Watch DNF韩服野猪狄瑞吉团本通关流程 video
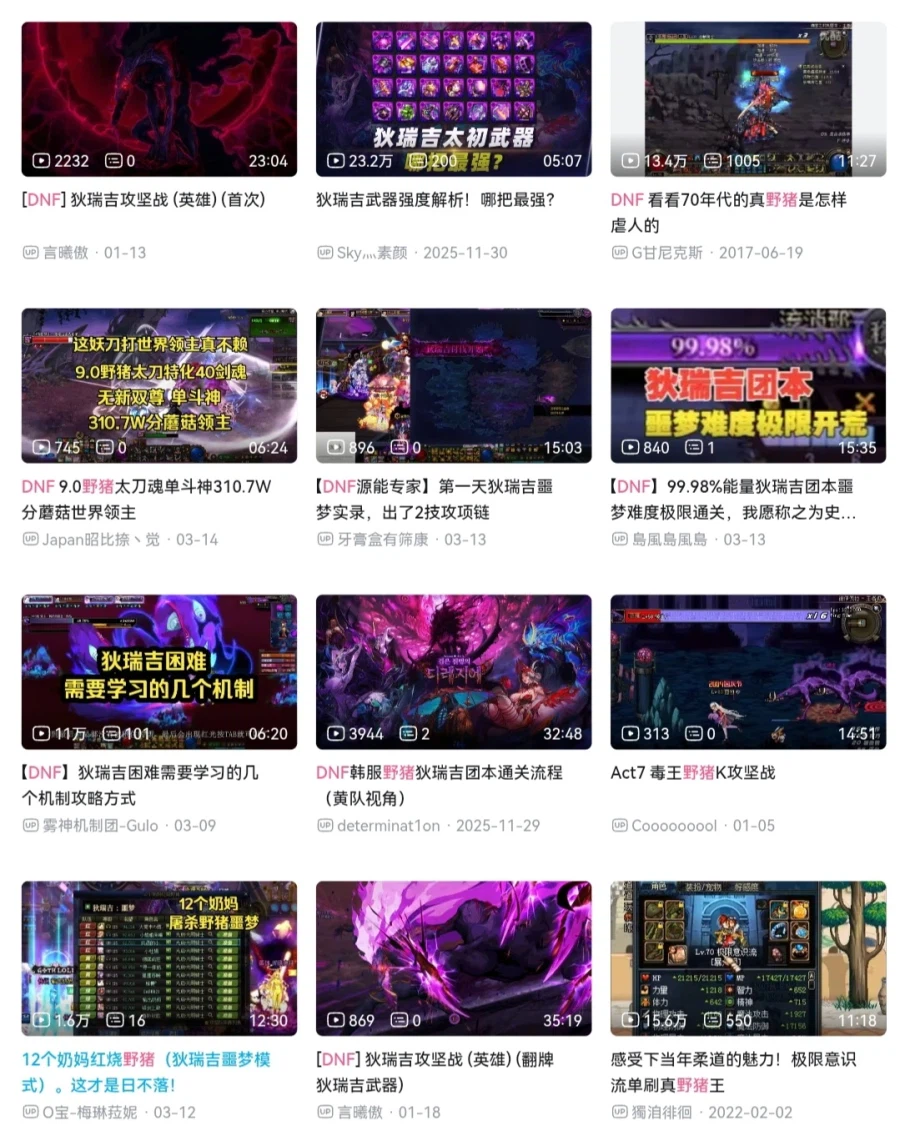The image size is (900, 1146). click(453, 672)
